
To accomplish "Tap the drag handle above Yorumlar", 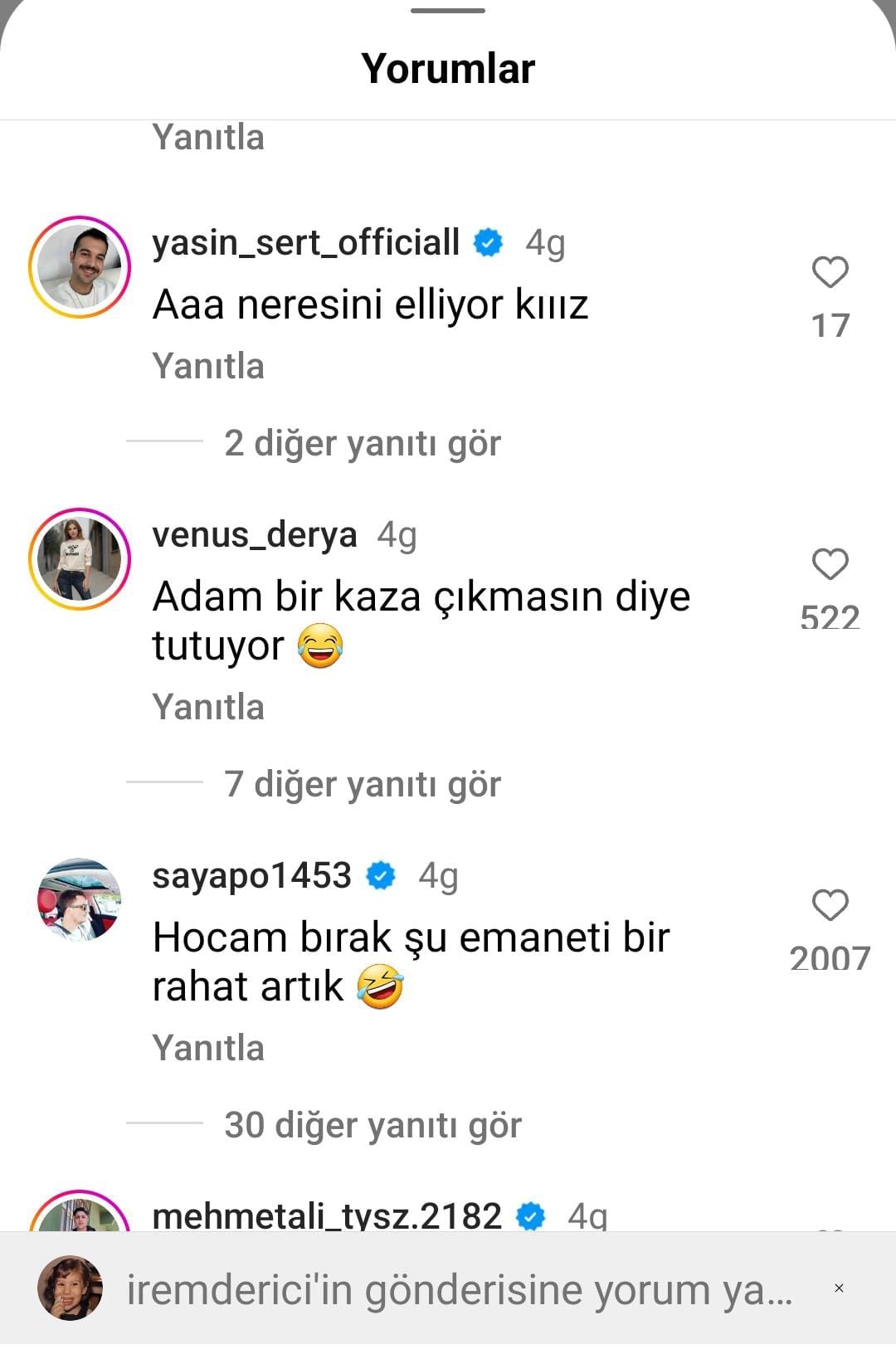I will coord(448,11).
